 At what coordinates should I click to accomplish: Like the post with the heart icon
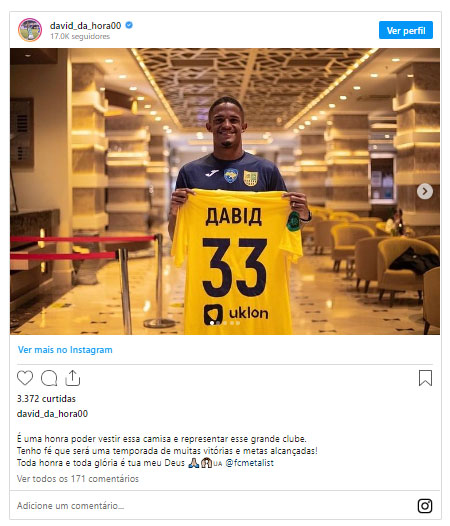click(x=25, y=378)
